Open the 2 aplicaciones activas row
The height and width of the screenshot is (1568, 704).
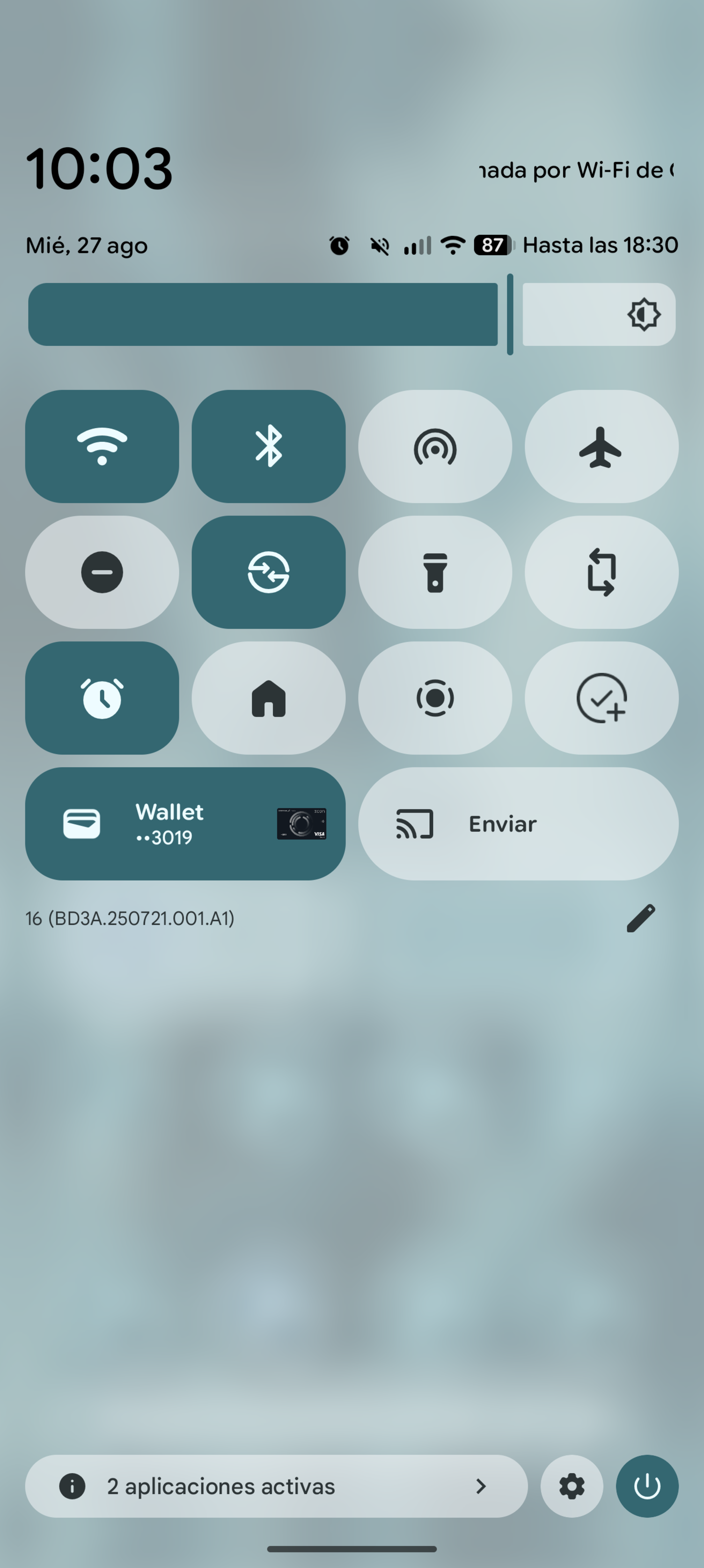click(x=276, y=1486)
